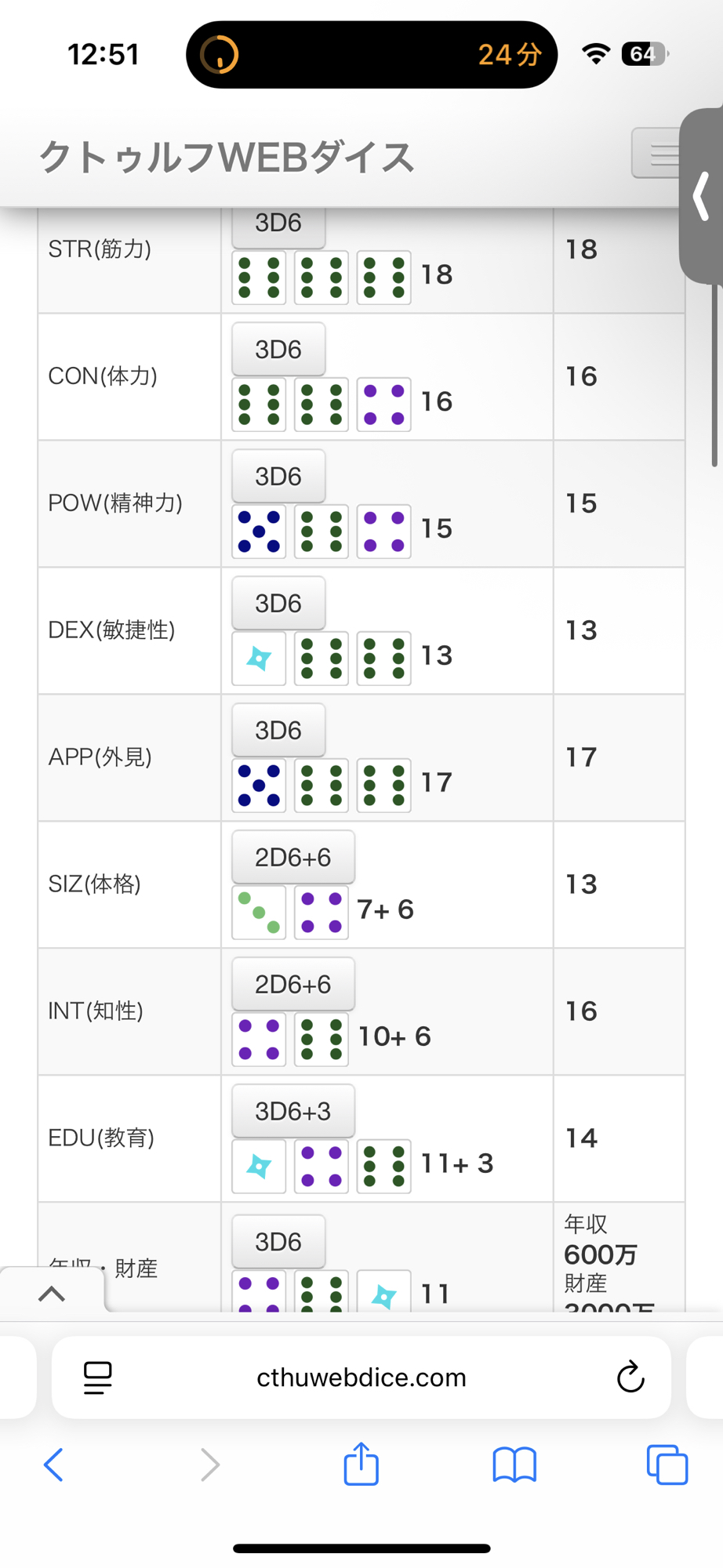This screenshot has width=723, height=1568.
Task: Share this page
Action: [361, 1465]
